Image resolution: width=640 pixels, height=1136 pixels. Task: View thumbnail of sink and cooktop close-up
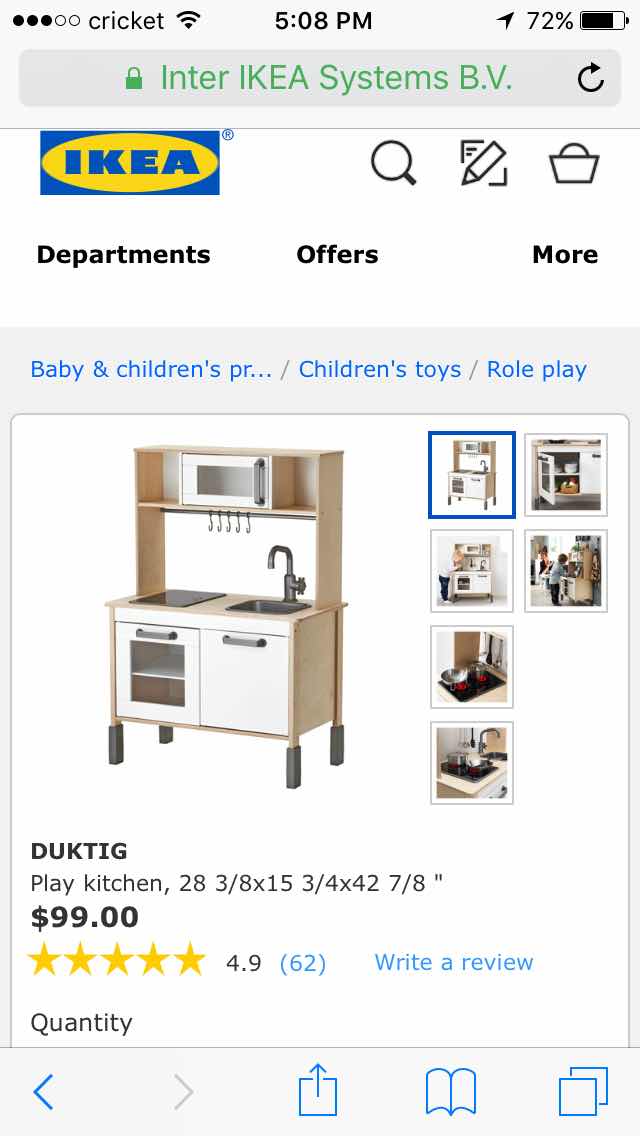pos(472,762)
